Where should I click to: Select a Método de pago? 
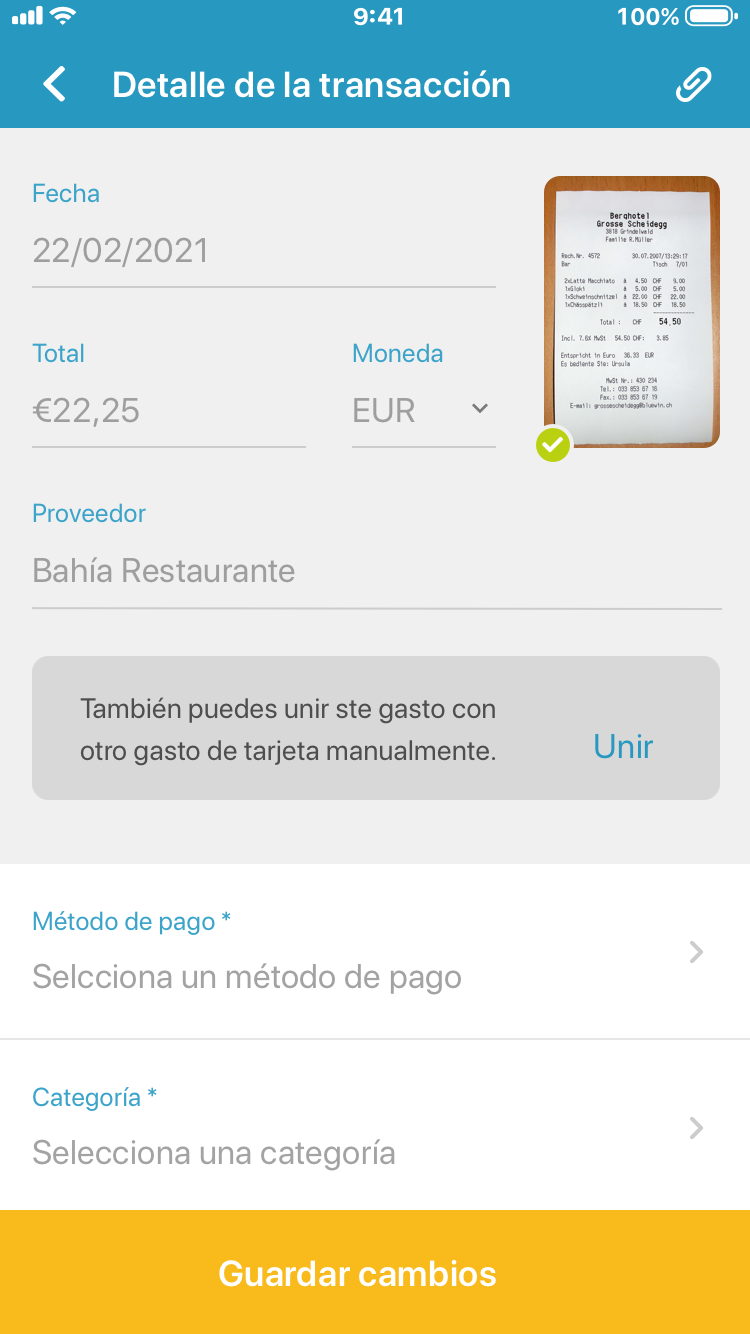(x=374, y=951)
